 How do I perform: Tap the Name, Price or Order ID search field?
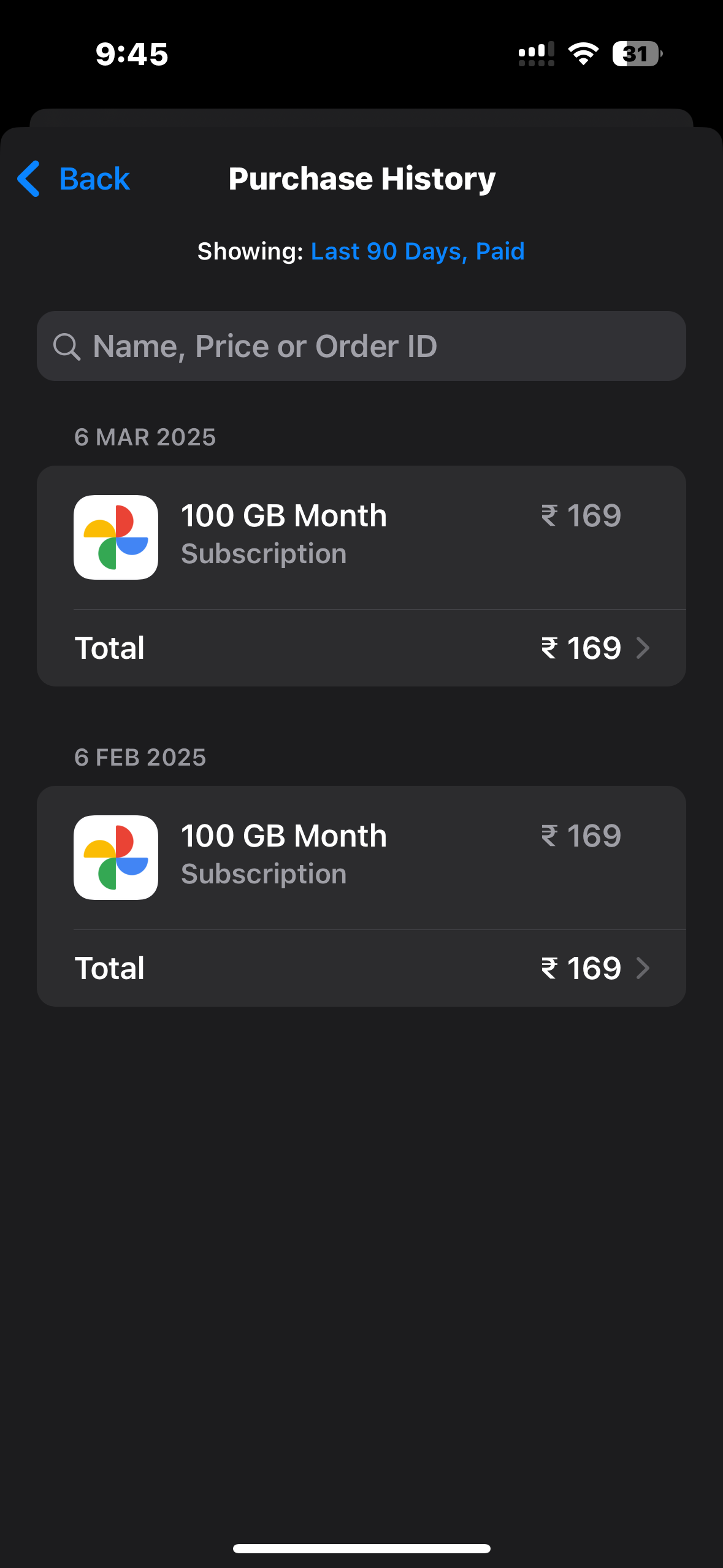[x=361, y=346]
